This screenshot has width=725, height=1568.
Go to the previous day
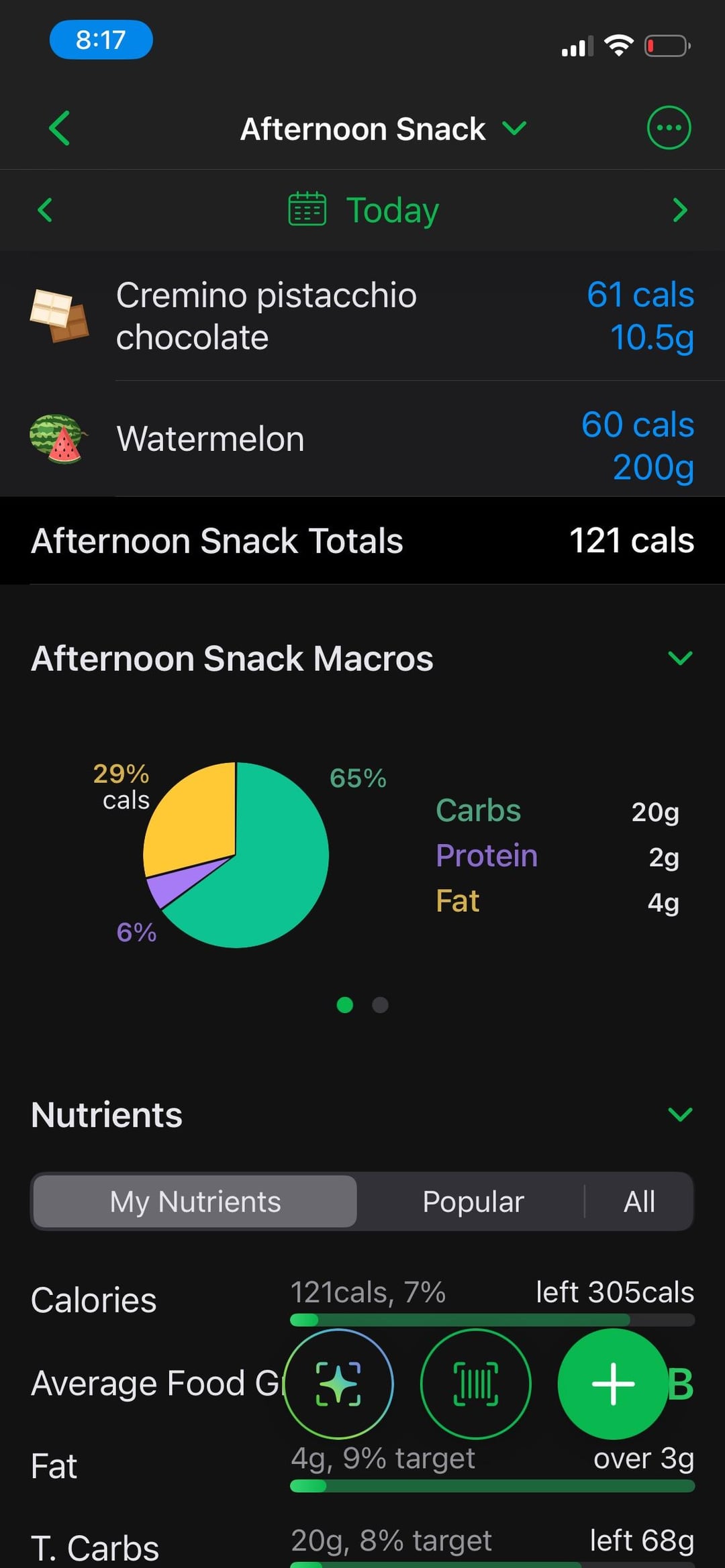tap(45, 210)
